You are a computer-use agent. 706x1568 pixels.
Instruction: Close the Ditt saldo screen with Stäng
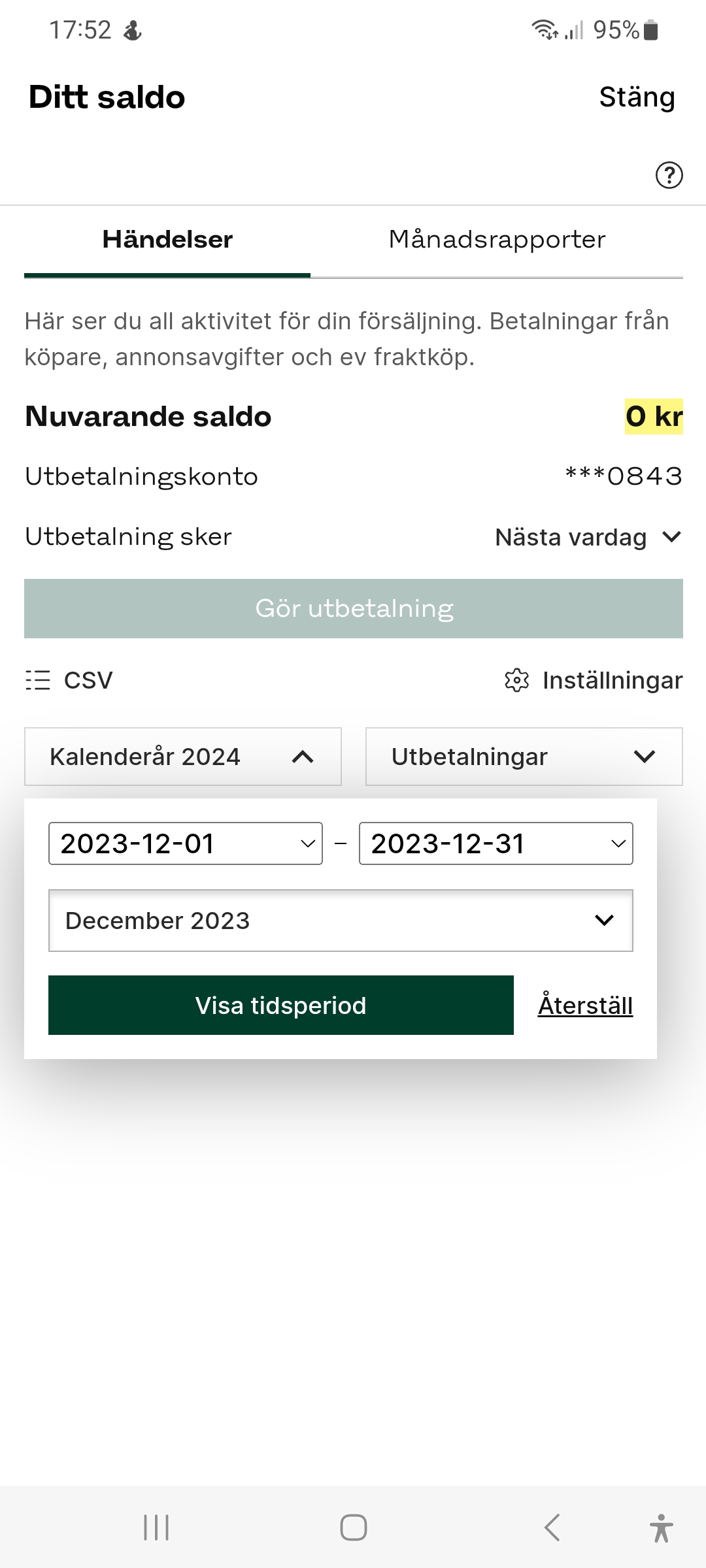pyautogui.click(x=637, y=97)
